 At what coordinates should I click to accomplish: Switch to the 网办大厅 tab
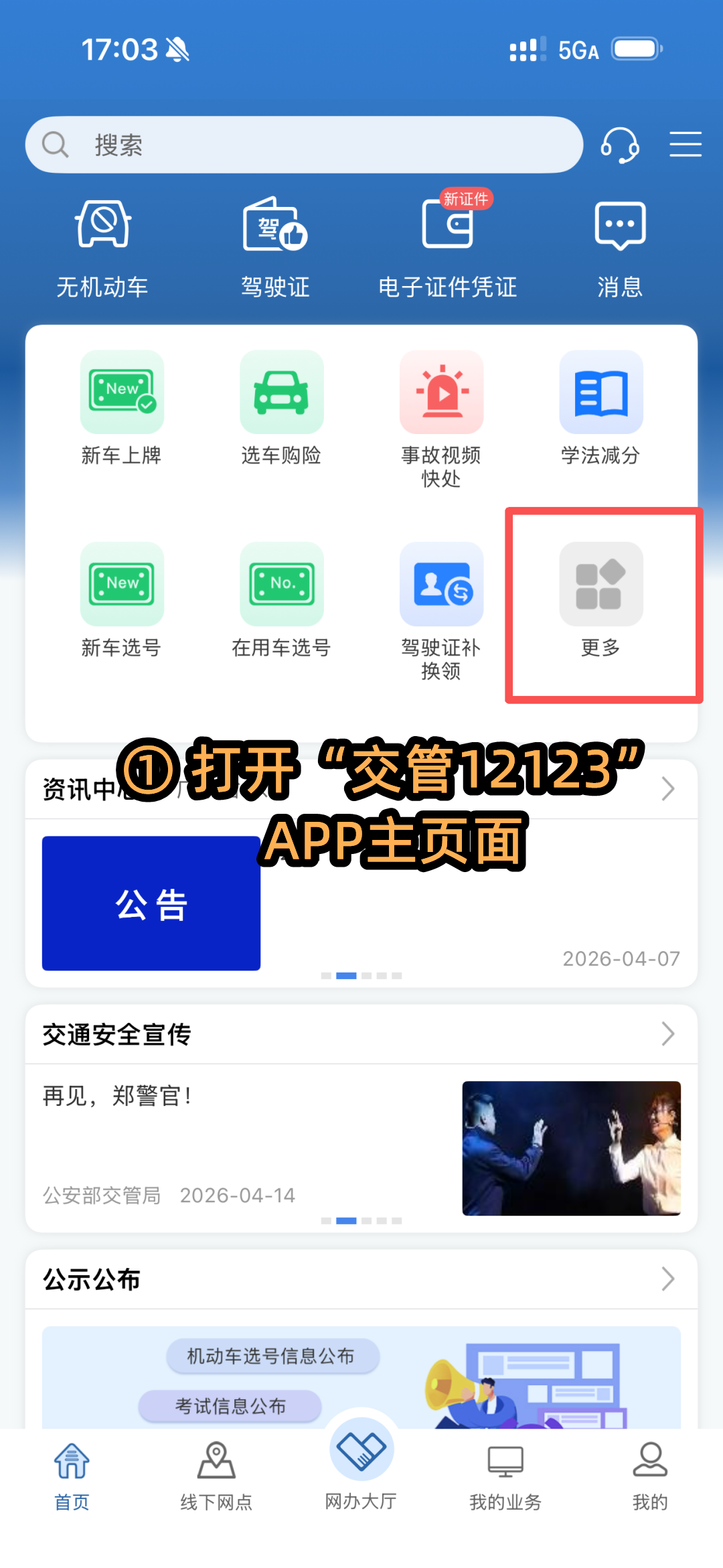(x=361, y=1467)
